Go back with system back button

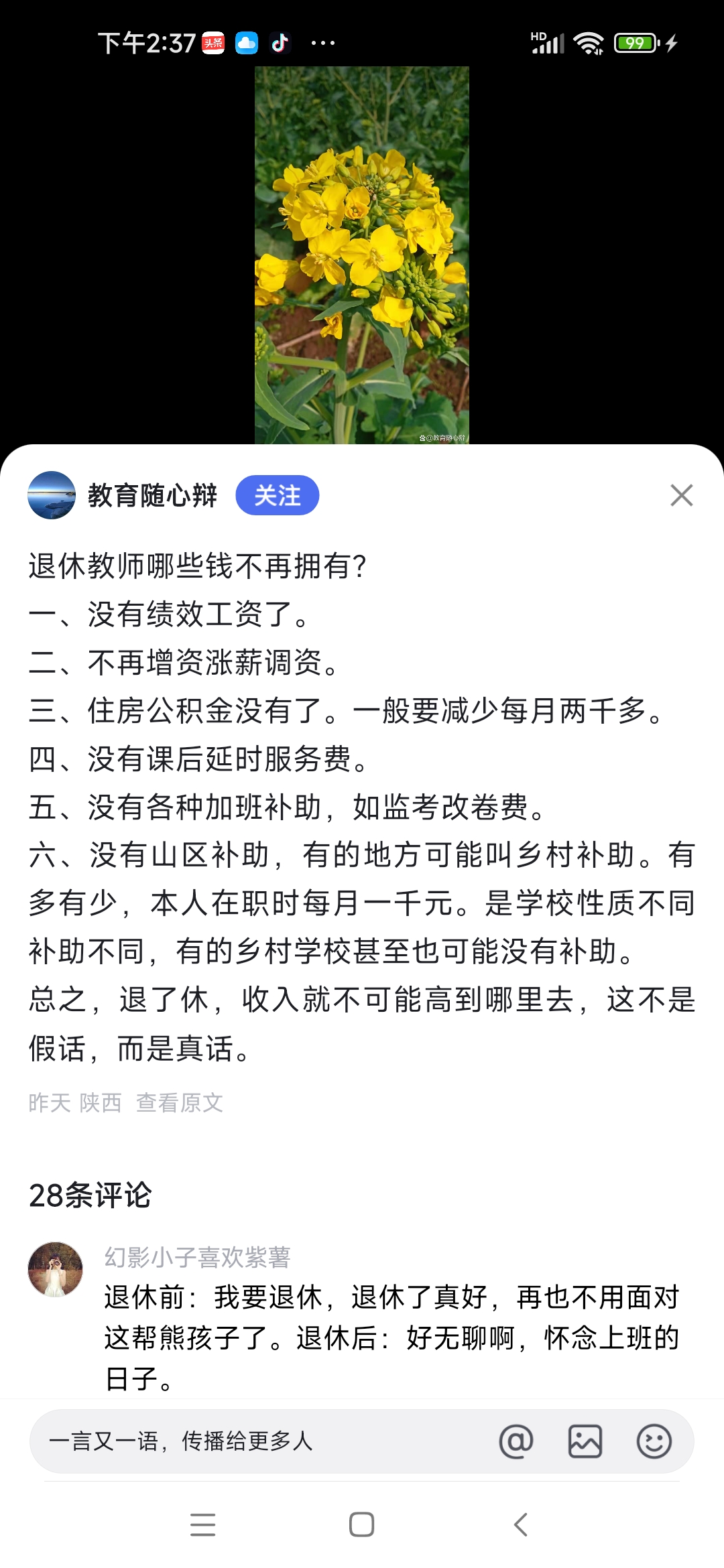pos(521,1524)
